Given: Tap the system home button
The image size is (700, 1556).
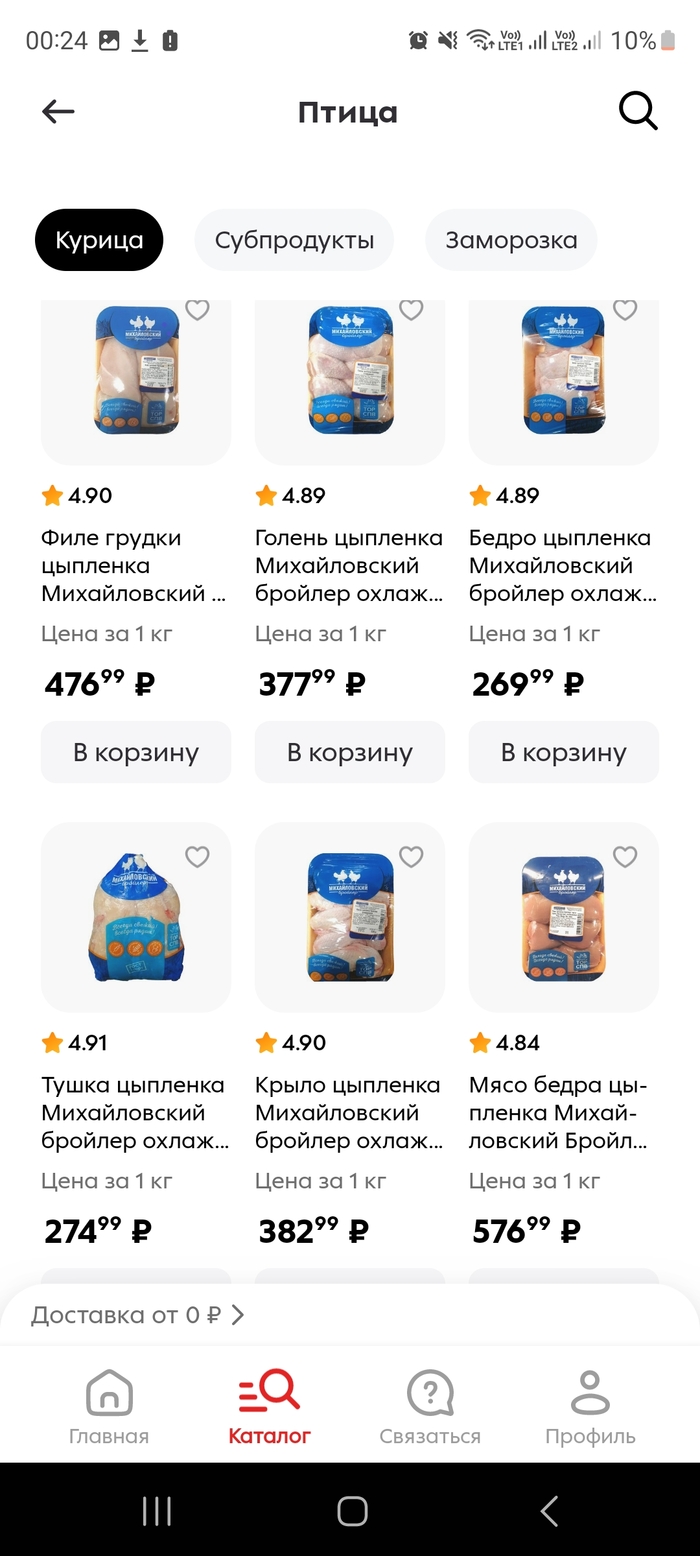Looking at the screenshot, I should coord(352,1511).
